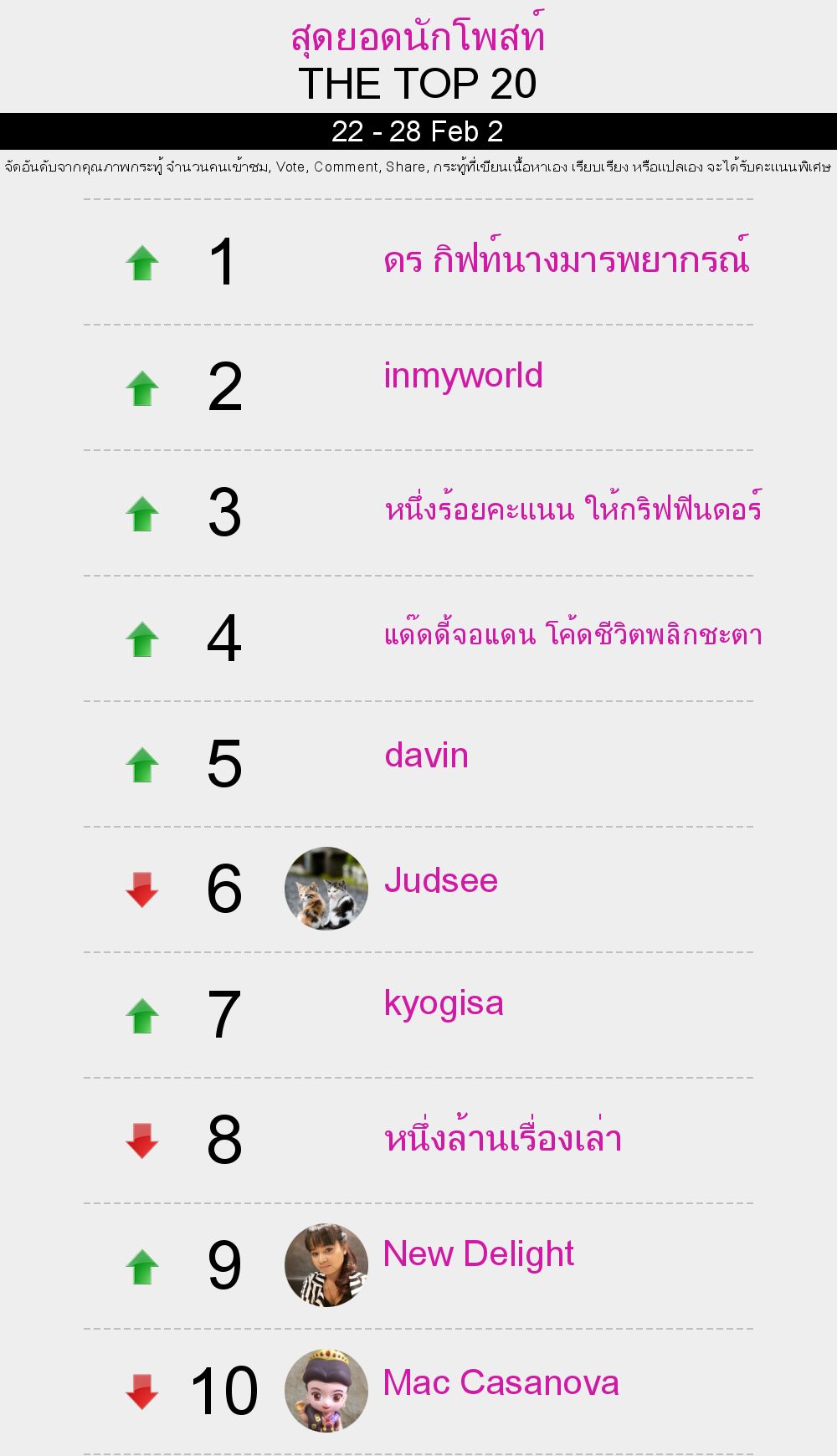This screenshot has height=1456, width=837.
Task: Go to davin's profile
Action: 426,756
